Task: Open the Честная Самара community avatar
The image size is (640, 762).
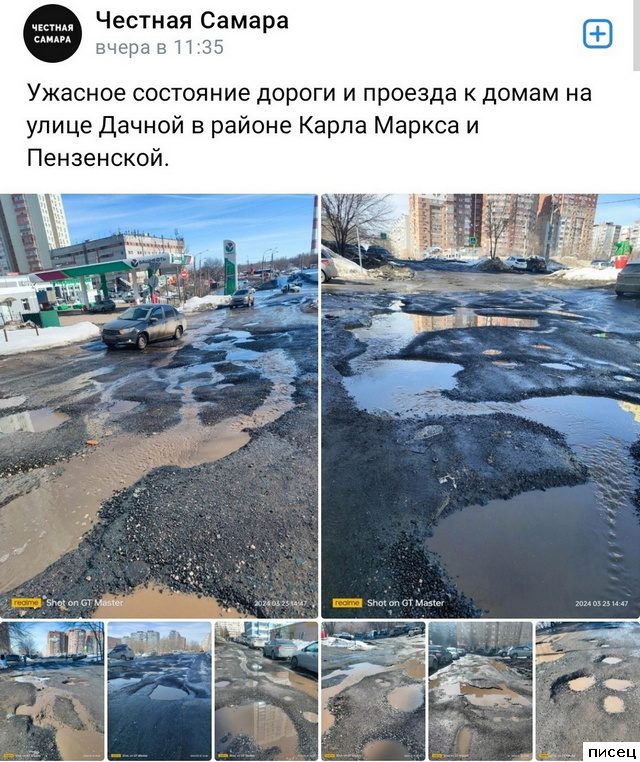Action: click(52, 34)
